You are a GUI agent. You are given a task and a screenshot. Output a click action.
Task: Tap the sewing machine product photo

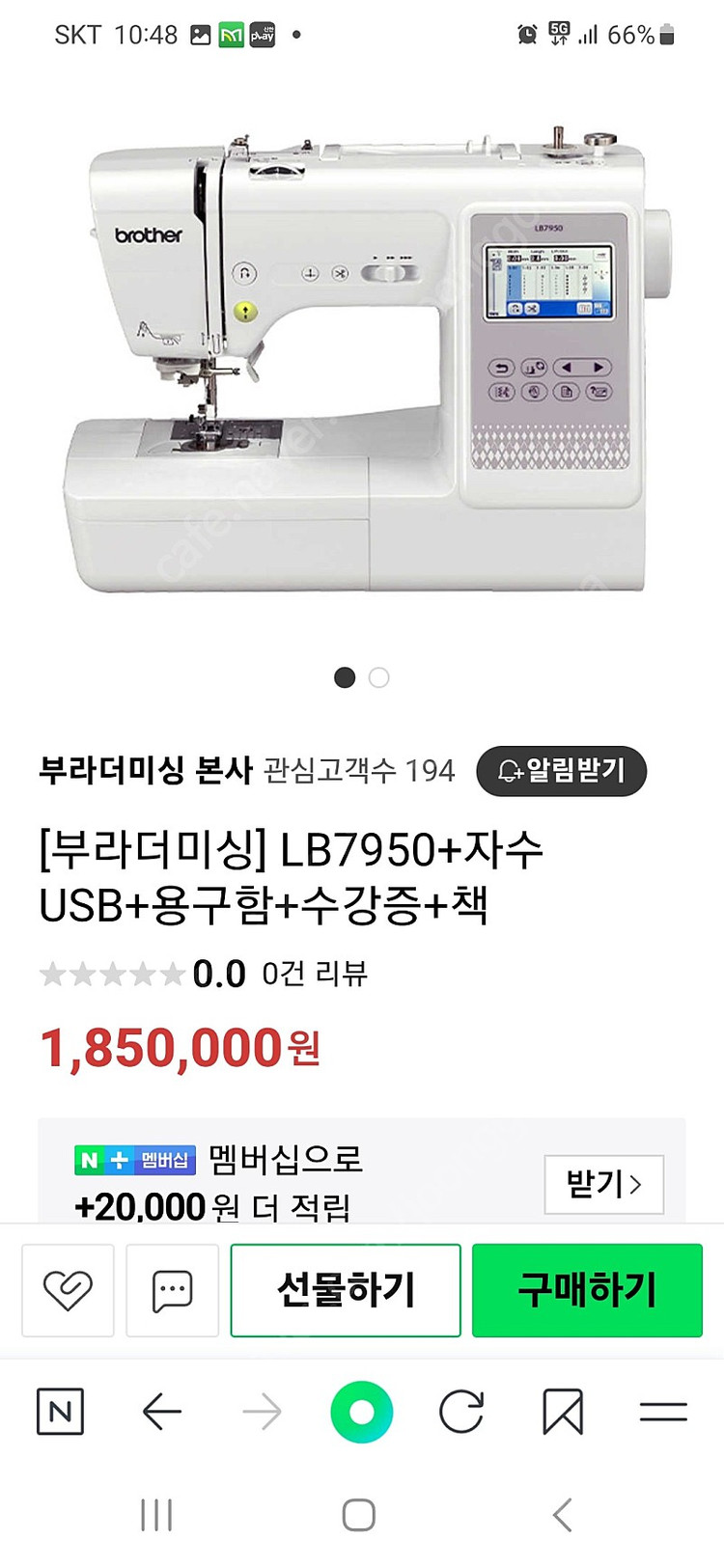pos(362,367)
